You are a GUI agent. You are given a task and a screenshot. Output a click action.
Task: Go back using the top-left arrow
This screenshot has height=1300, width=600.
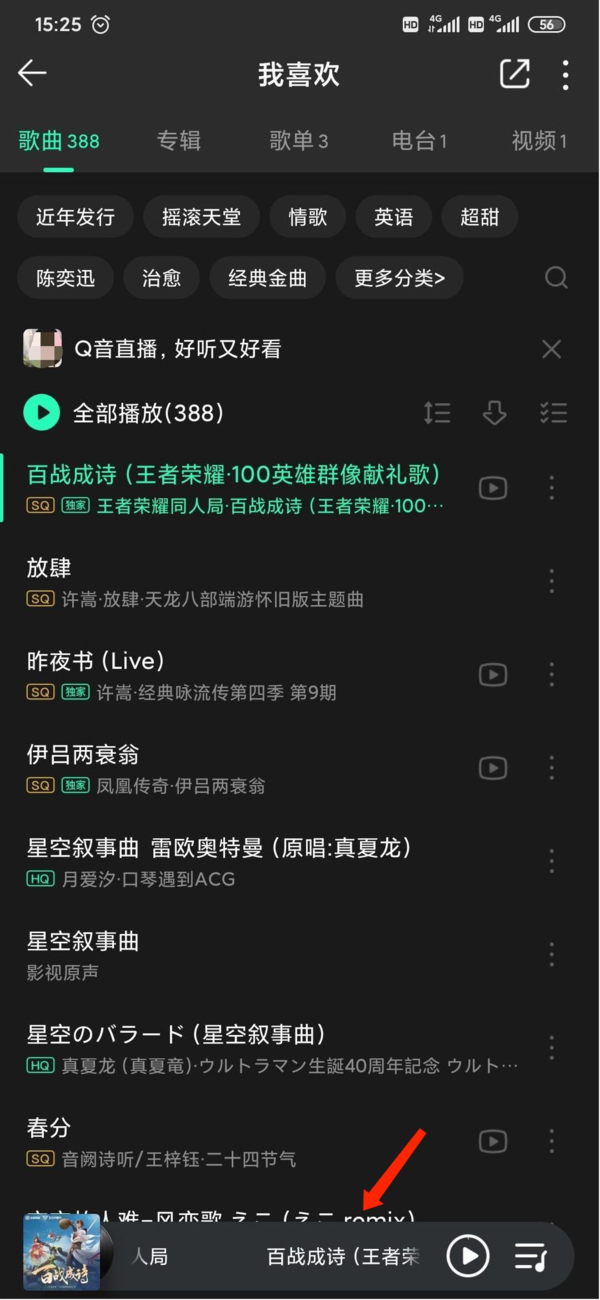tap(32, 74)
